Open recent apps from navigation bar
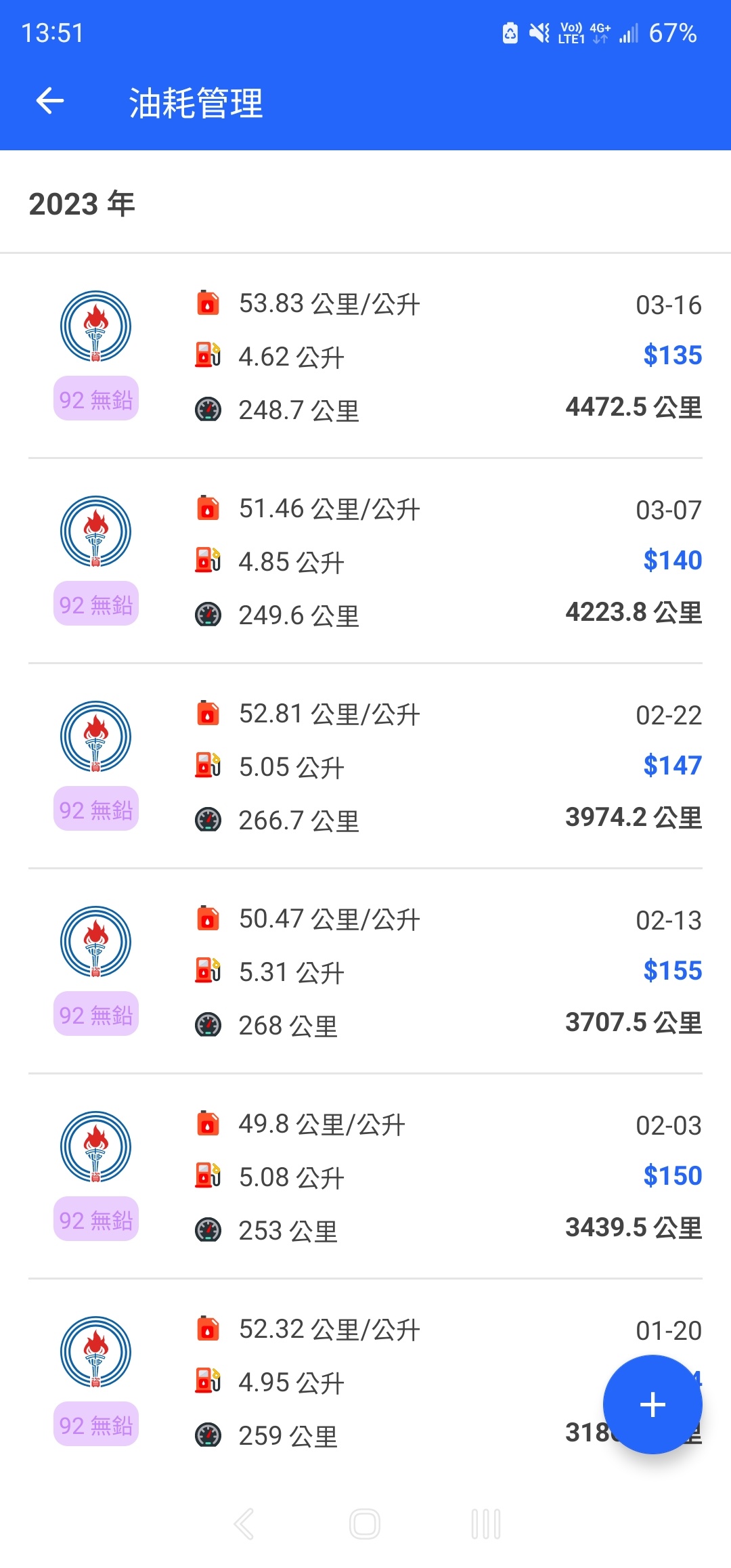This screenshot has width=731, height=1568. click(x=486, y=1524)
